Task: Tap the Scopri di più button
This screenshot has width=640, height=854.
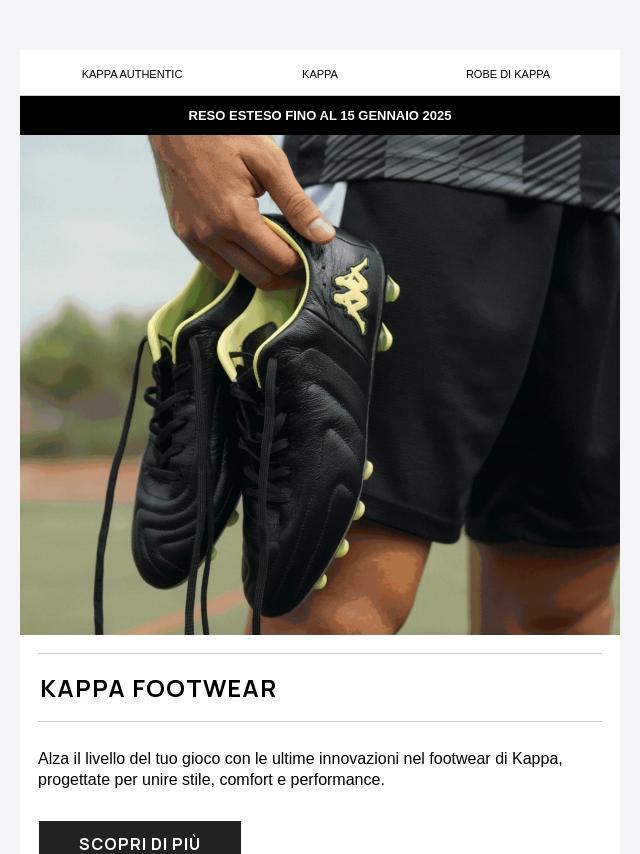Action: point(140,841)
